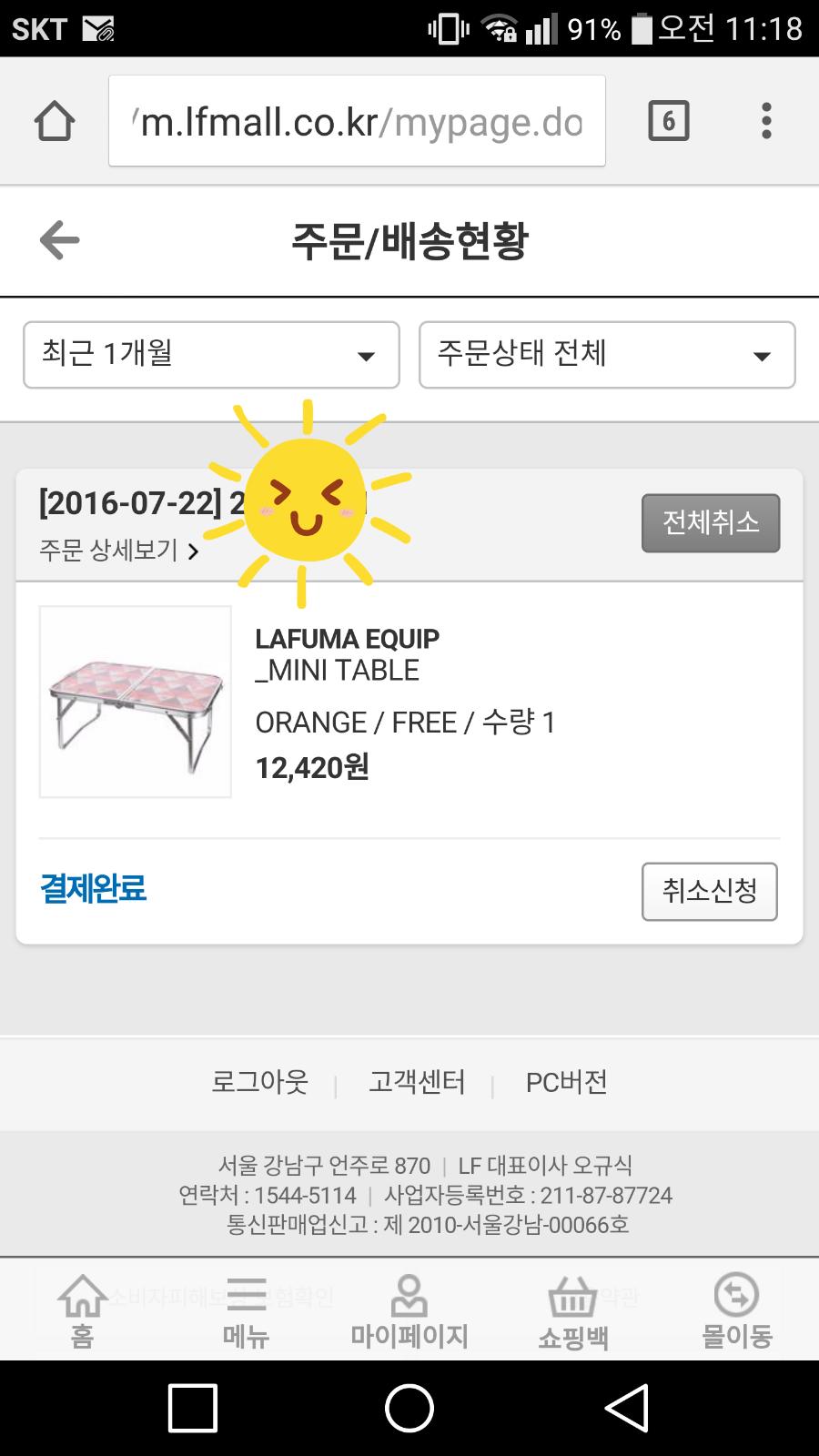Go to the 홈 tab
Image resolution: width=819 pixels, height=1456 pixels.
pos(82,1311)
